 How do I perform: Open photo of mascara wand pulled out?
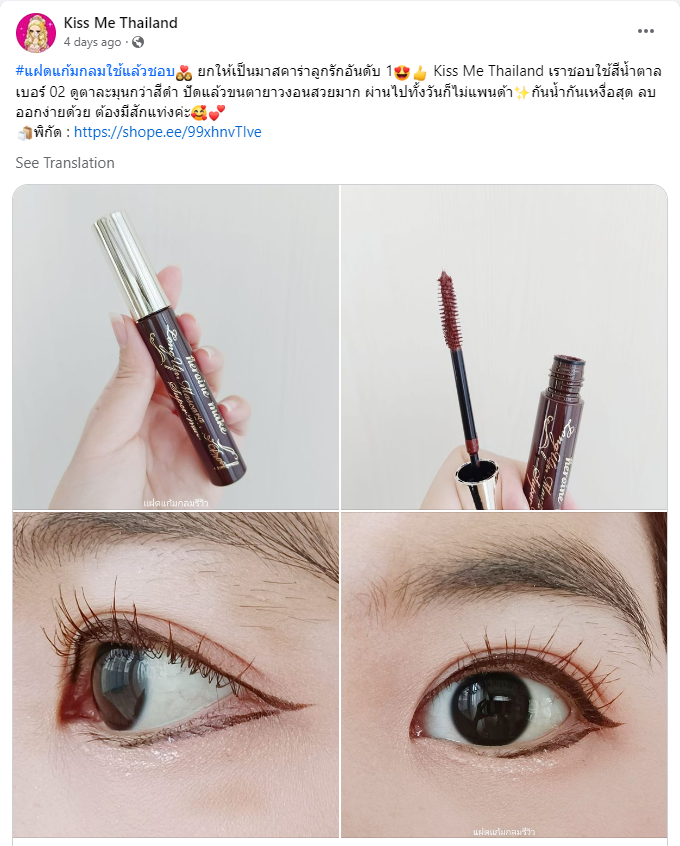pyautogui.click(x=504, y=347)
